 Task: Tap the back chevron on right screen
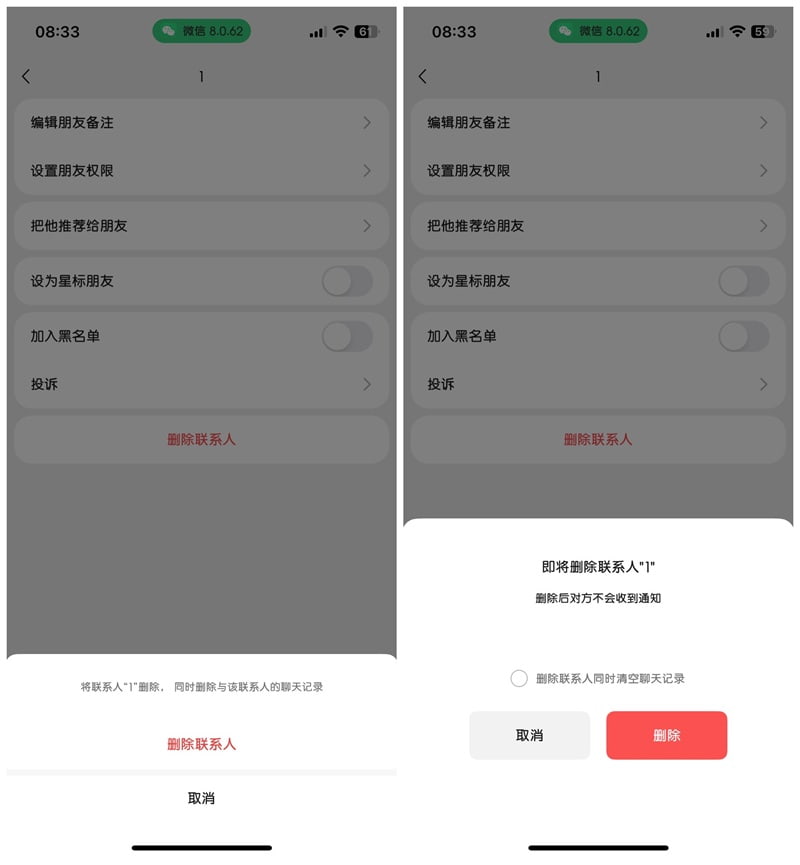click(421, 76)
